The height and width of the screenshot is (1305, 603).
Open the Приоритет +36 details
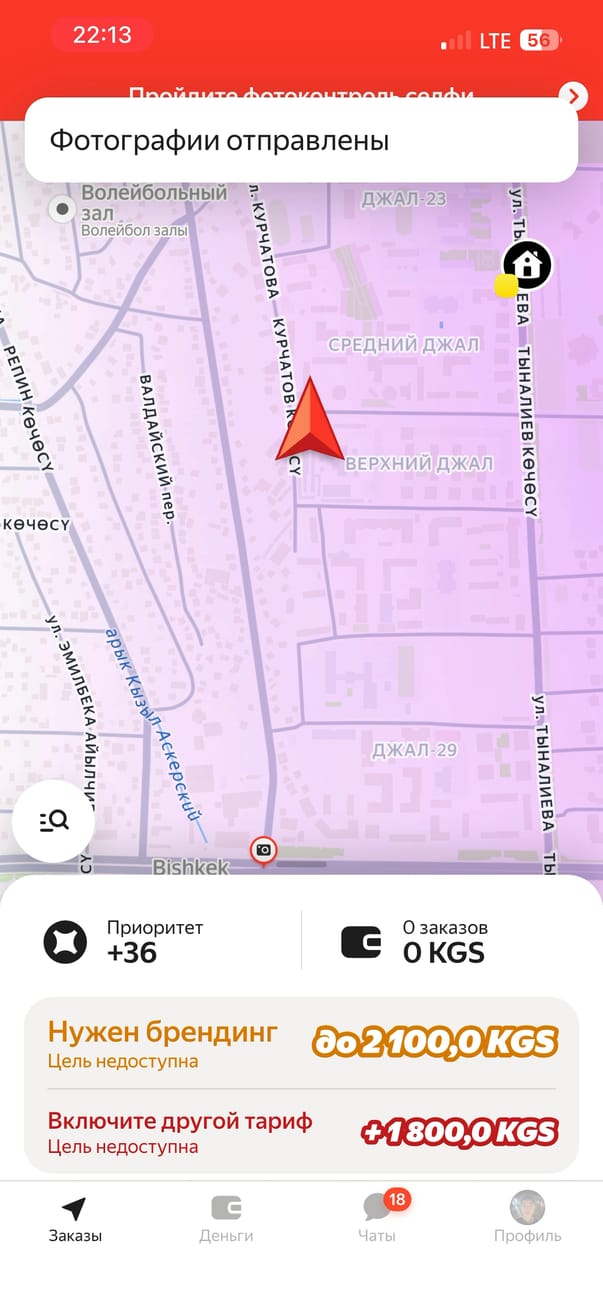click(150, 940)
